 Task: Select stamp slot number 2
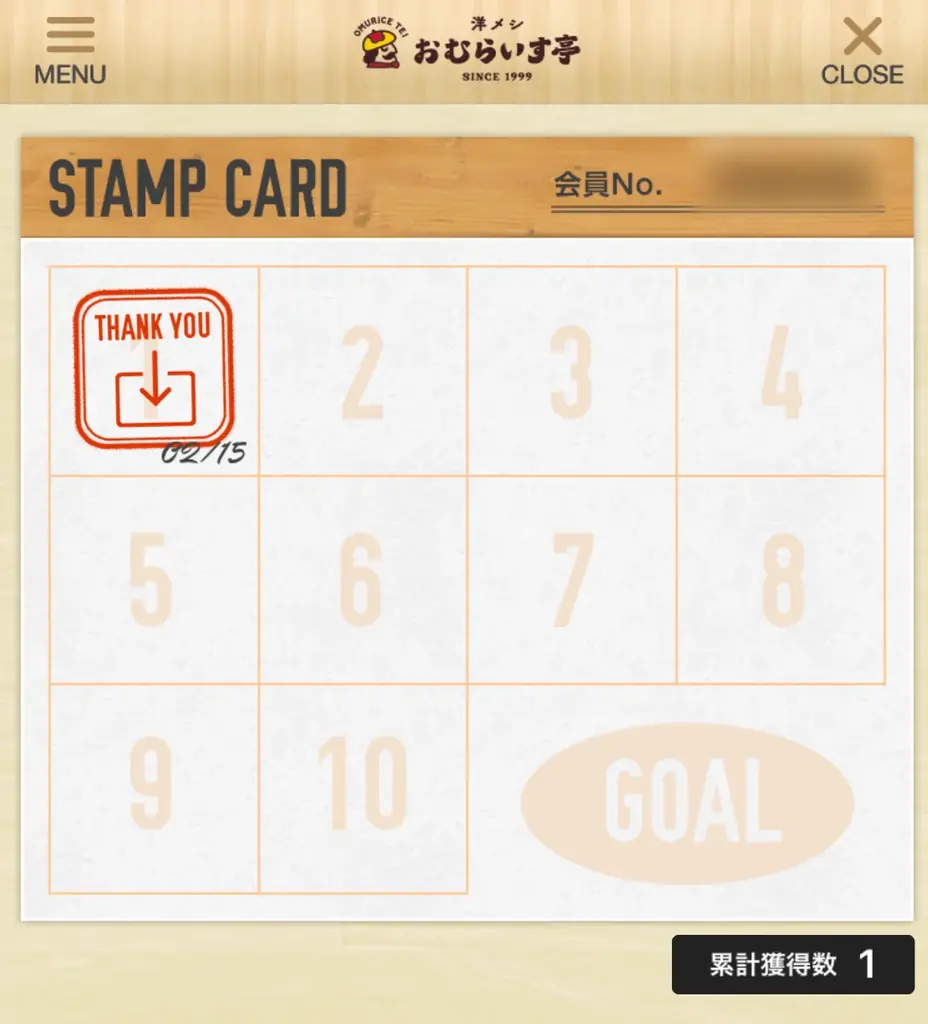[x=363, y=372]
